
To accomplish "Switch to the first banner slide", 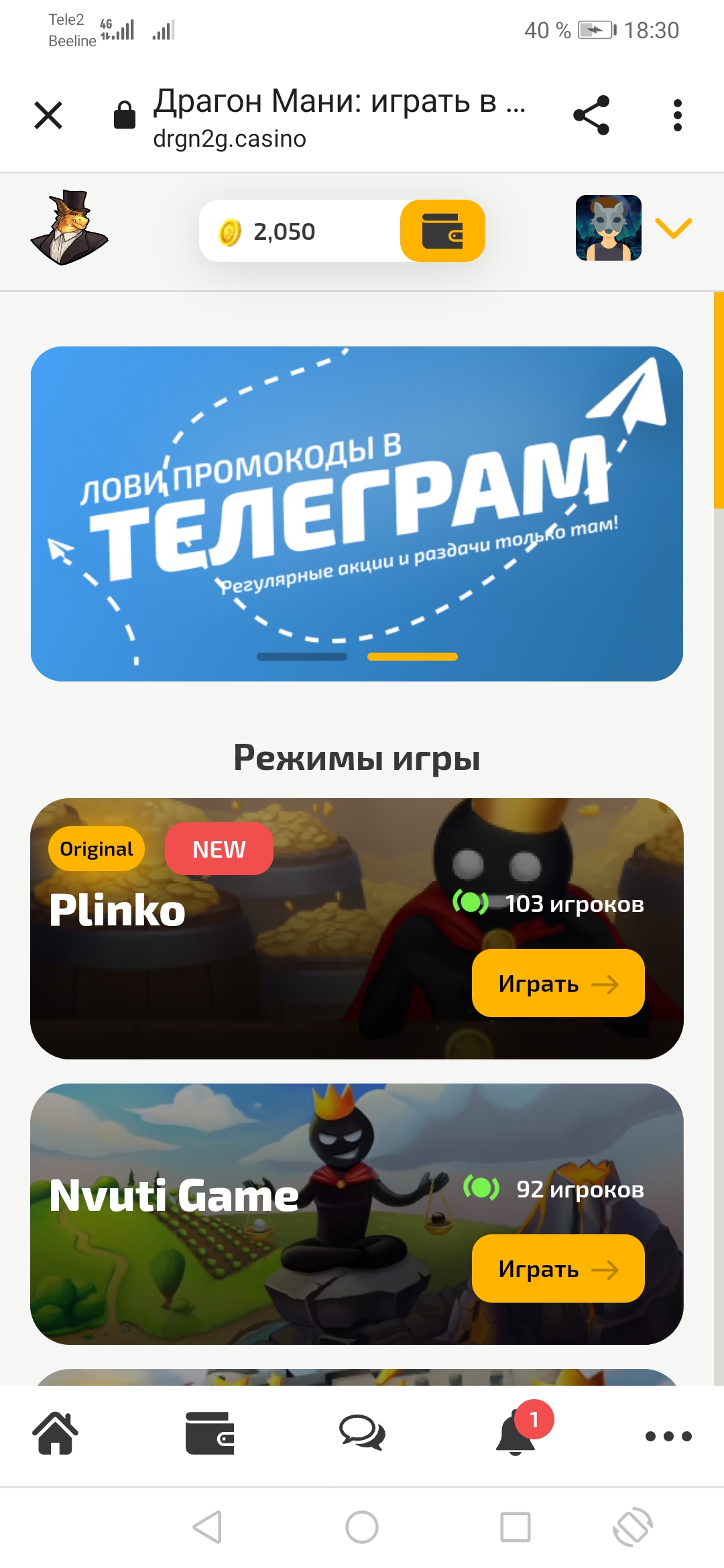I will [x=302, y=657].
